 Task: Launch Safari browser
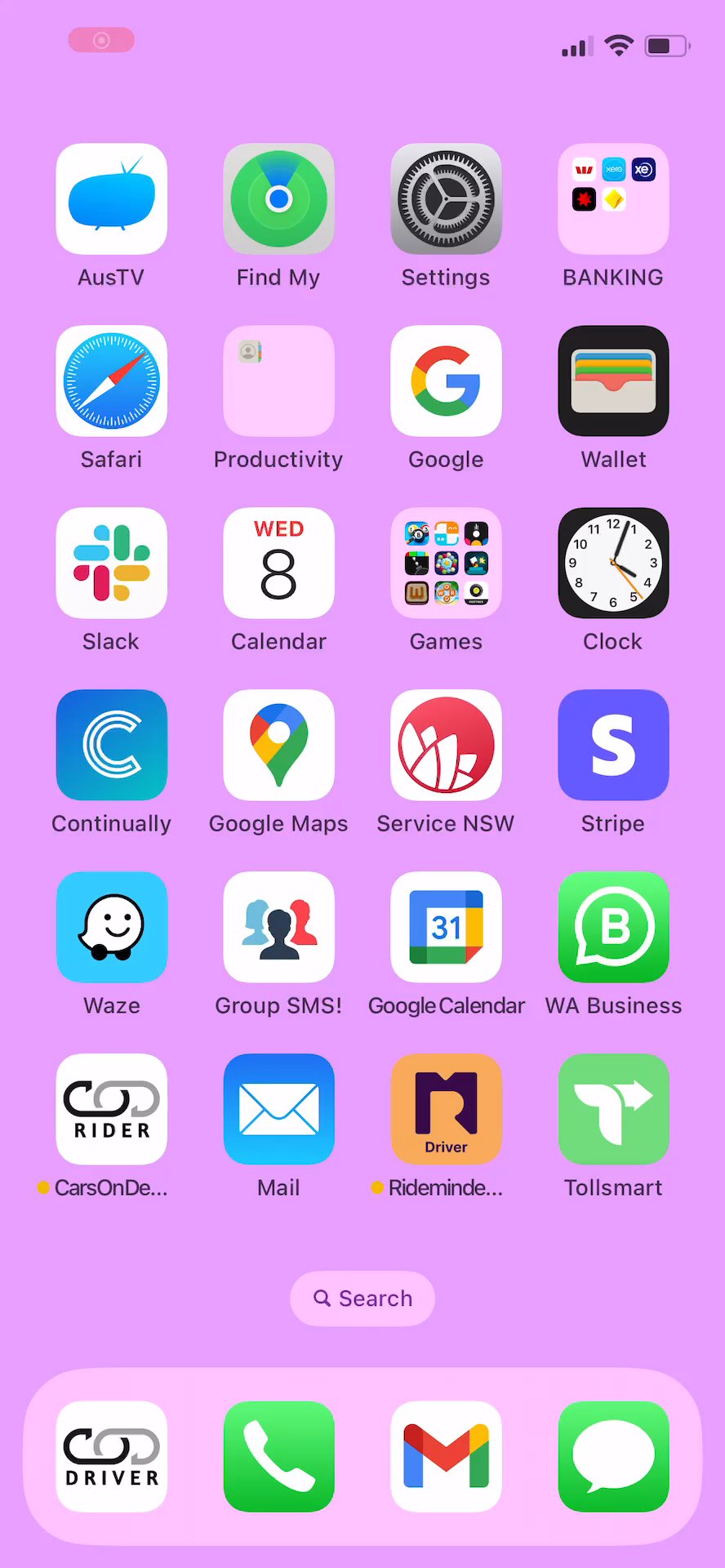pos(112,381)
